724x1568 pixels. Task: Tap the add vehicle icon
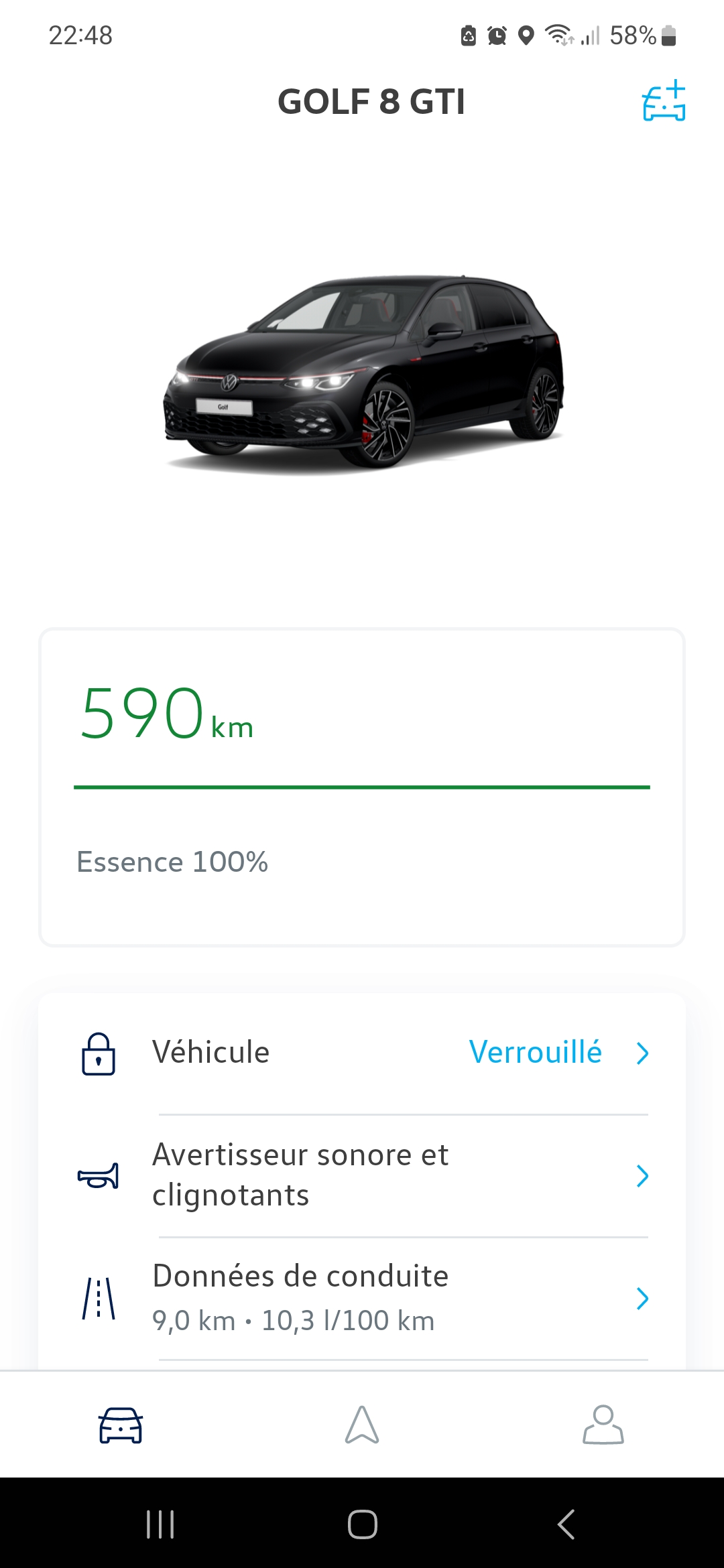click(663, 102)
